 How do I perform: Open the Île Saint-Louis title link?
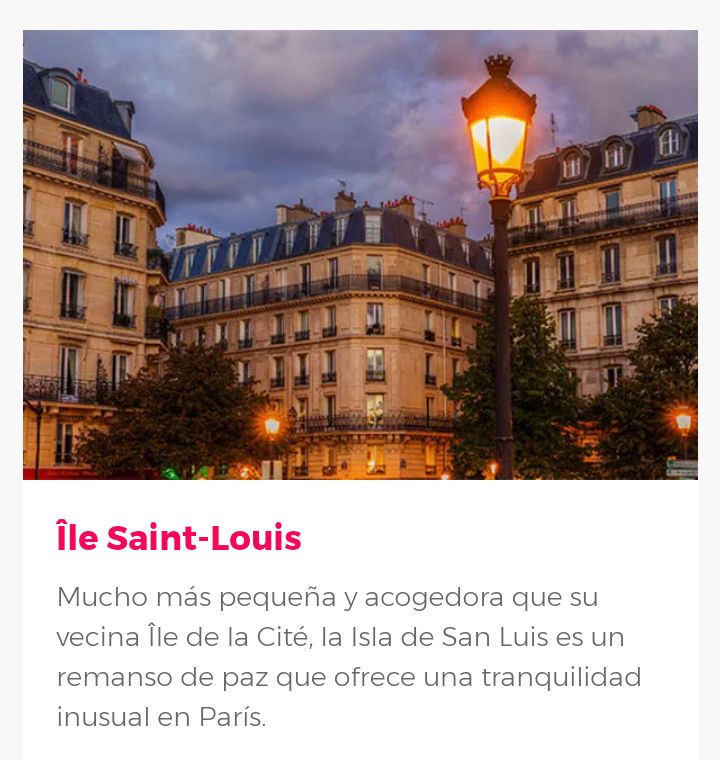179,538
